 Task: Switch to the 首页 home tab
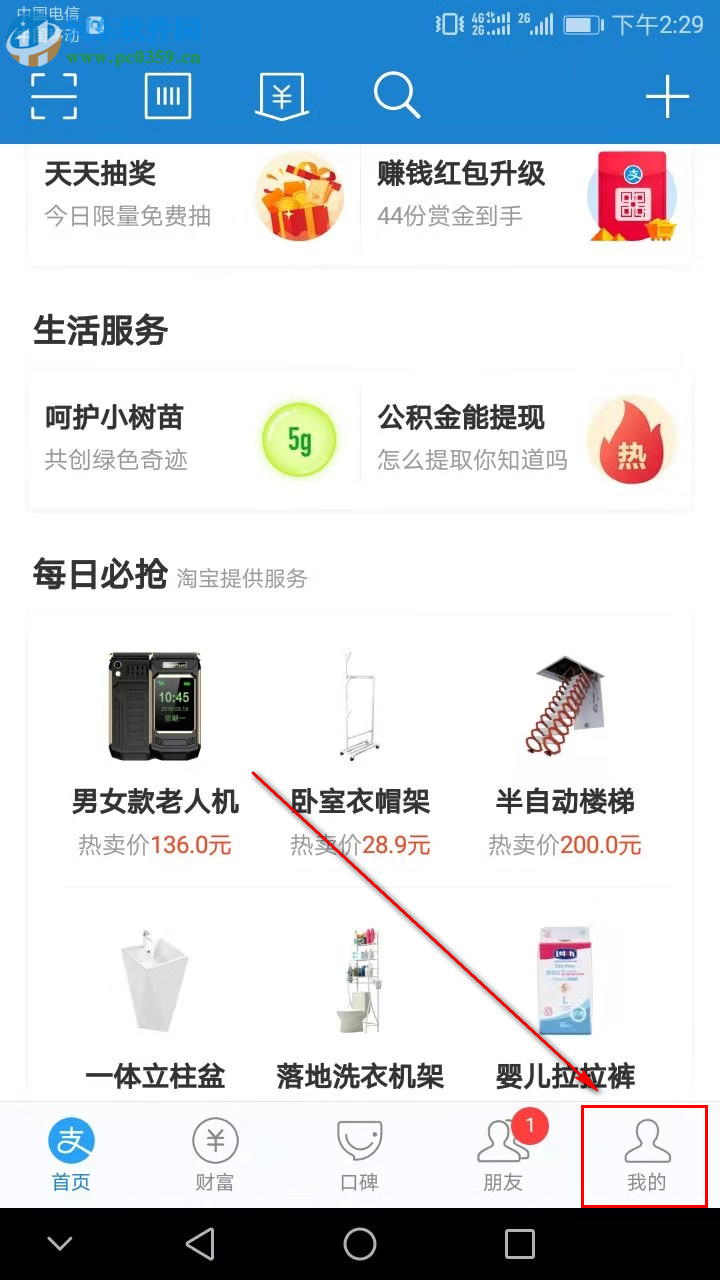70,1155
